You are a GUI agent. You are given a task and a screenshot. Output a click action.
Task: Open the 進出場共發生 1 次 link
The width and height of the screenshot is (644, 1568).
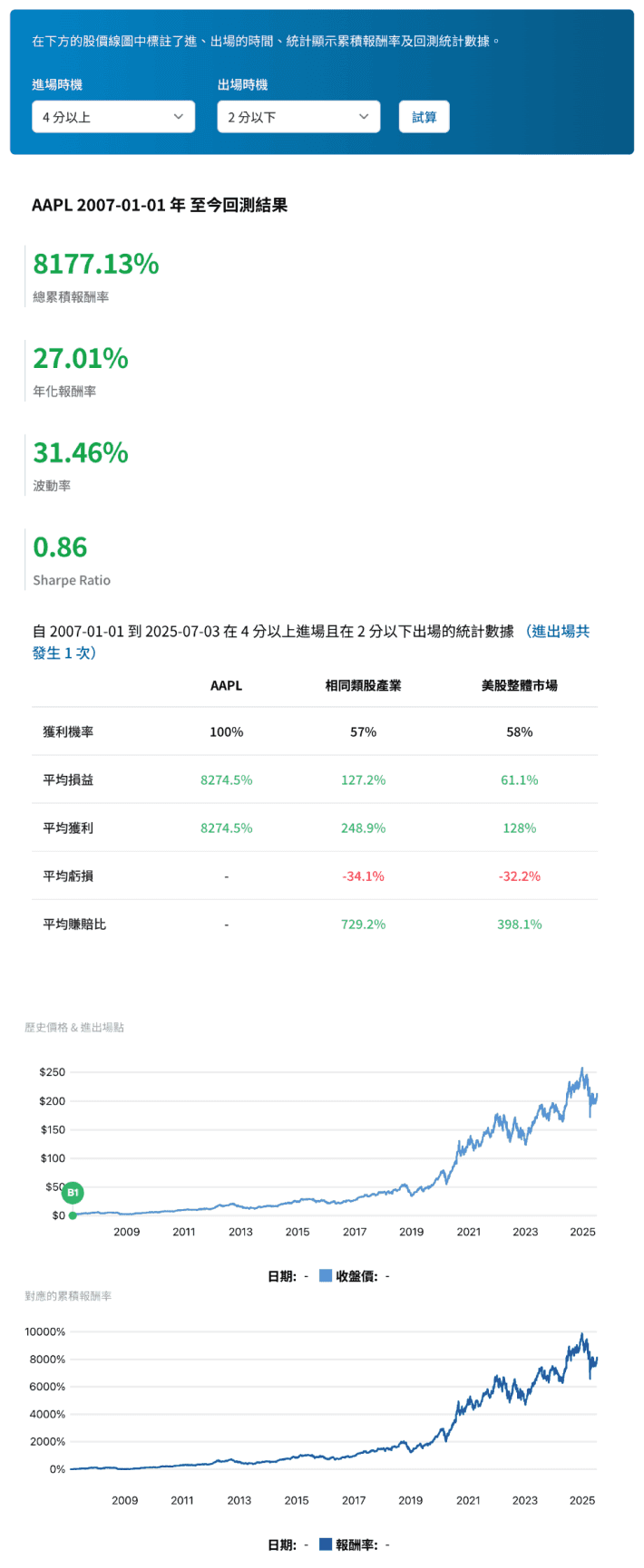click(559, 632)
